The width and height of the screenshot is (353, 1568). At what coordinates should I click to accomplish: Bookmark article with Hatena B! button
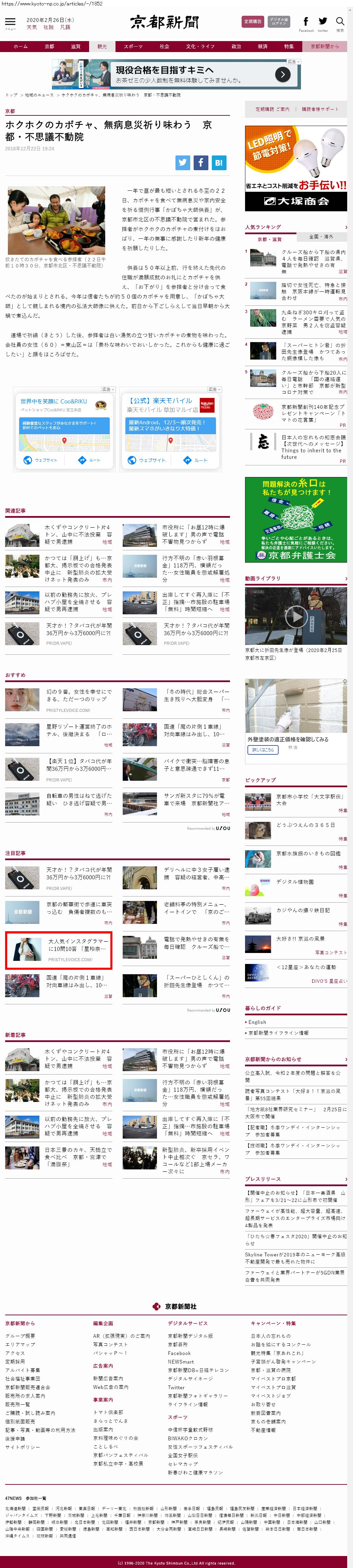point(218,163)
